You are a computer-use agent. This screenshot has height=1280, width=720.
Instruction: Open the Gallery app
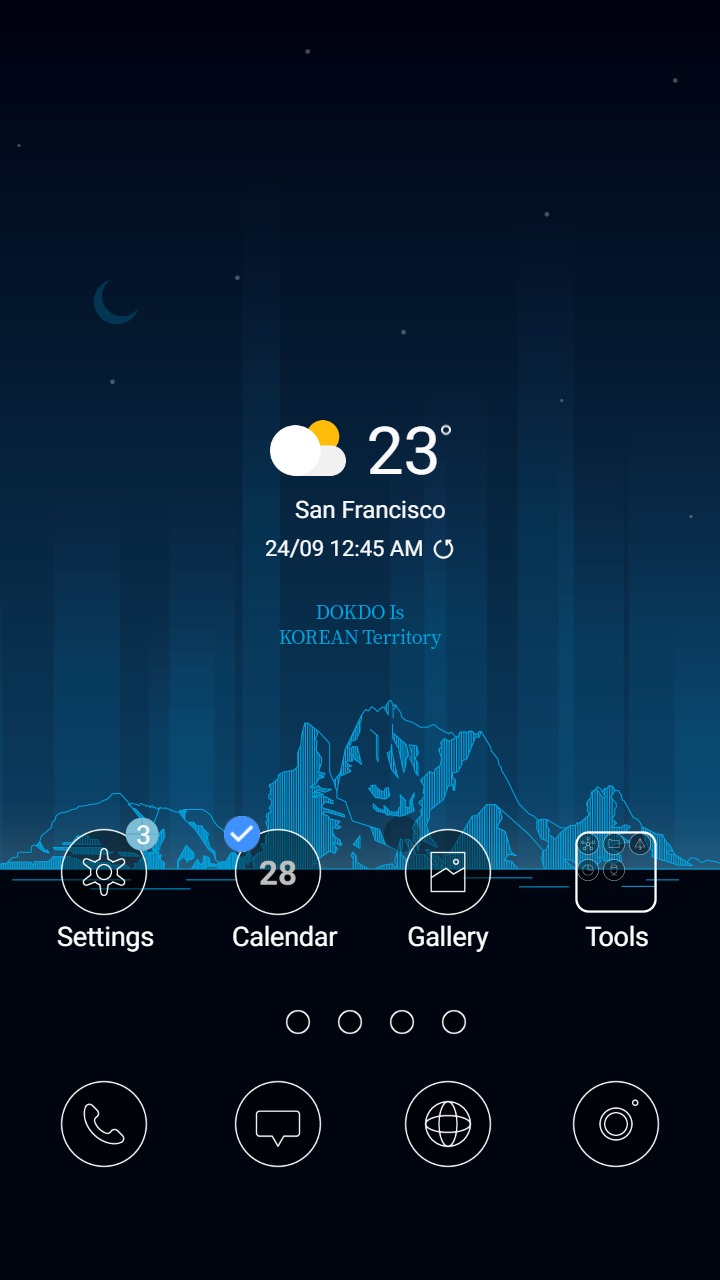(448, 872)
